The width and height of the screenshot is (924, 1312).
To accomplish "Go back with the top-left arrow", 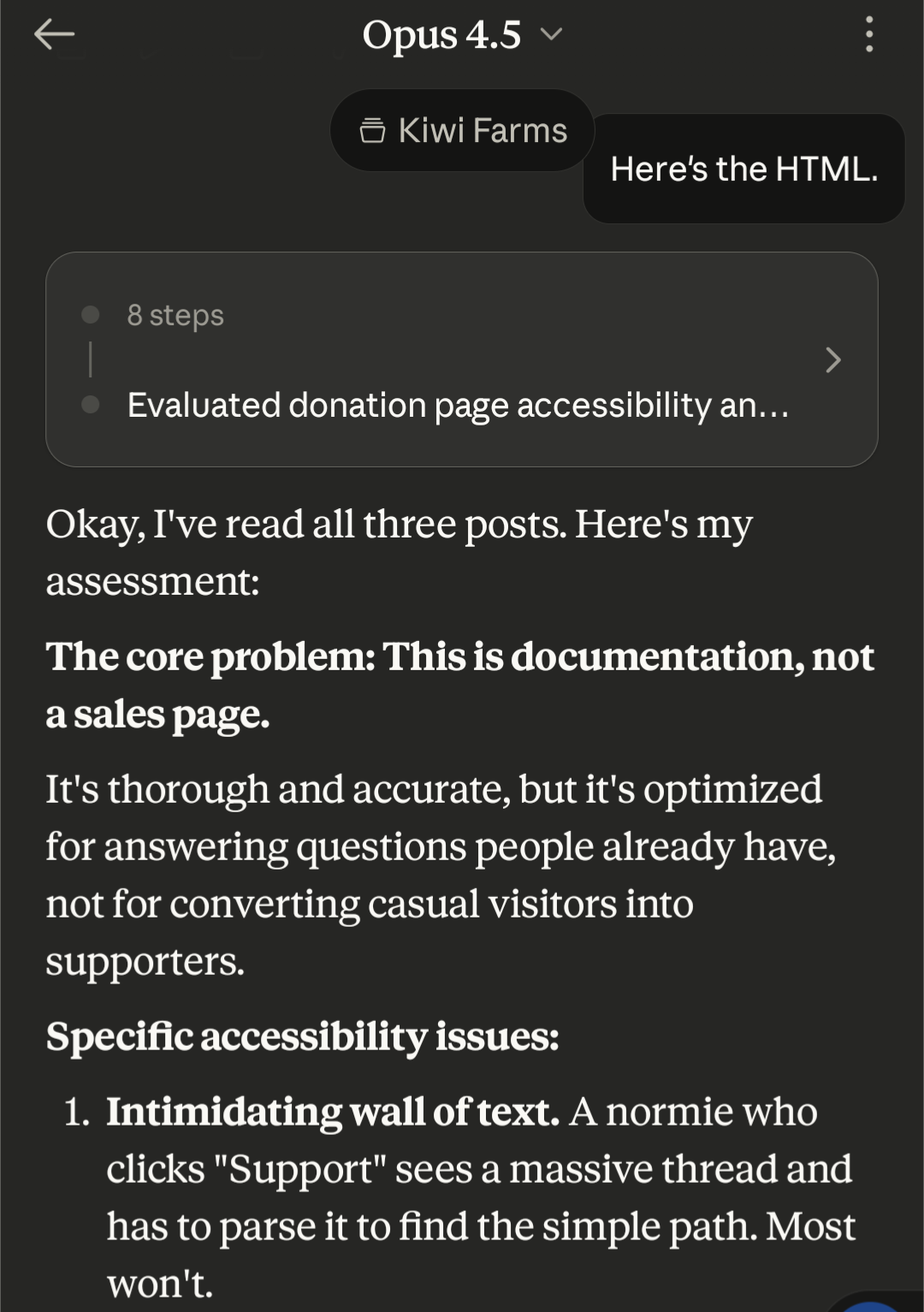I will point(54,35).
